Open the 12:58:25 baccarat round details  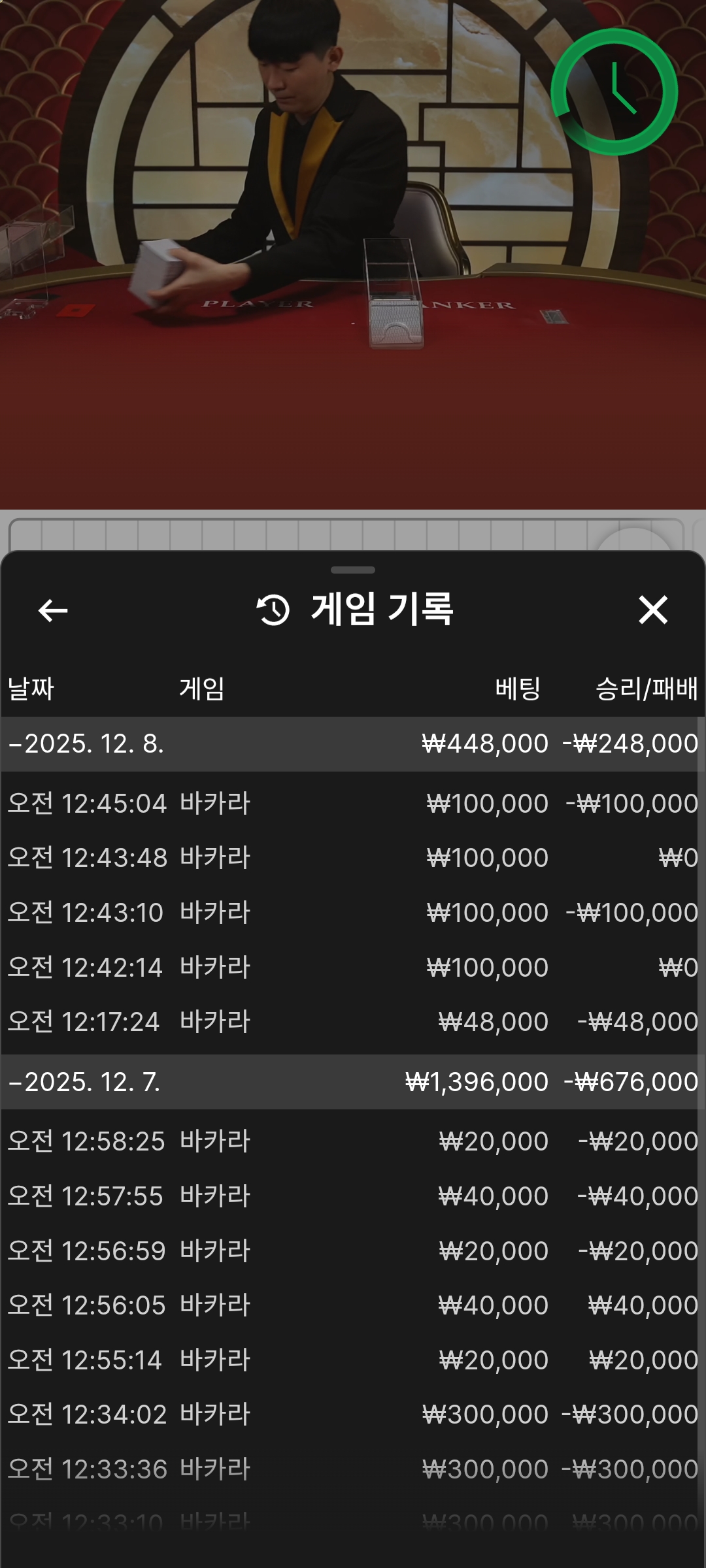click(352, 1141)
